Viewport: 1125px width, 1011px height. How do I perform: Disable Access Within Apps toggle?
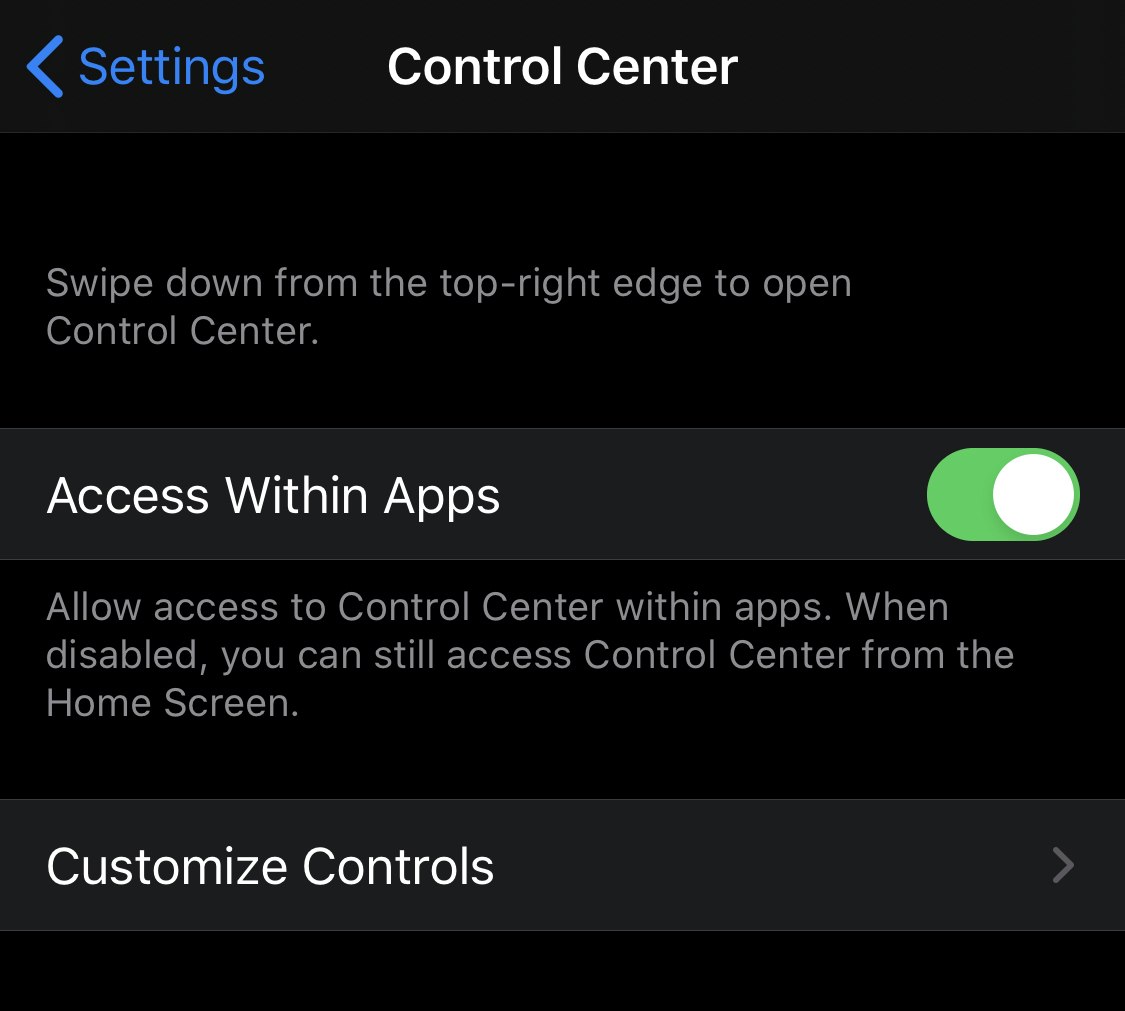coord(1002,495)
